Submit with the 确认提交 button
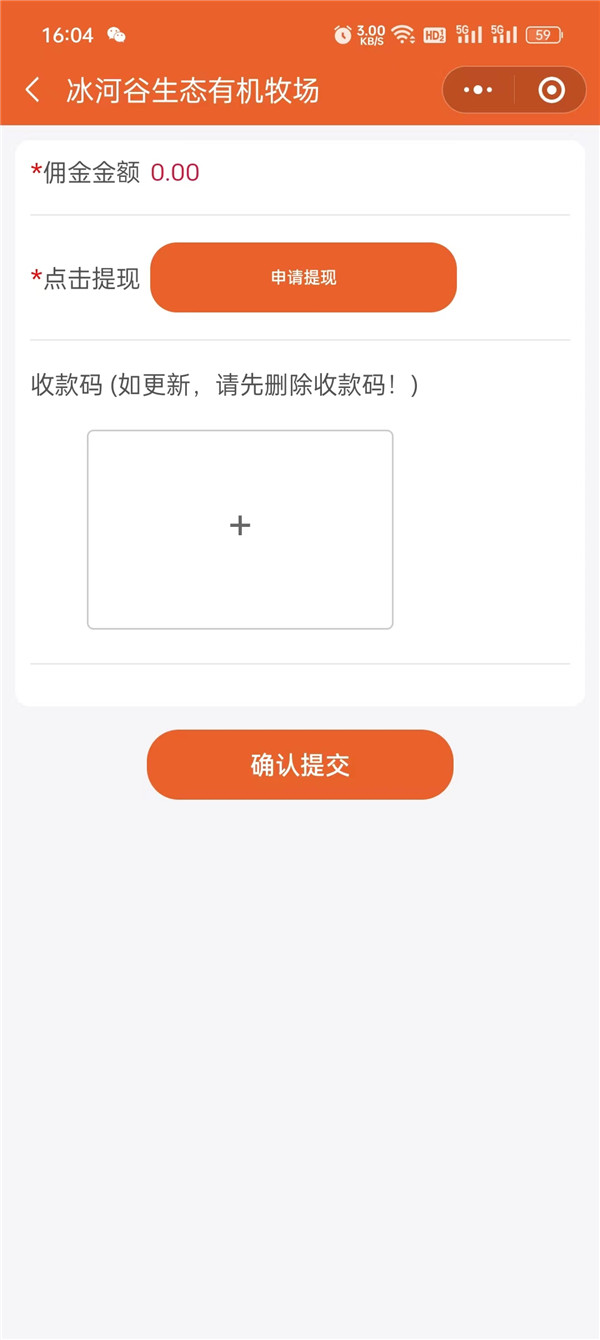Viewport: 600px width, 1340px height. 300,765
